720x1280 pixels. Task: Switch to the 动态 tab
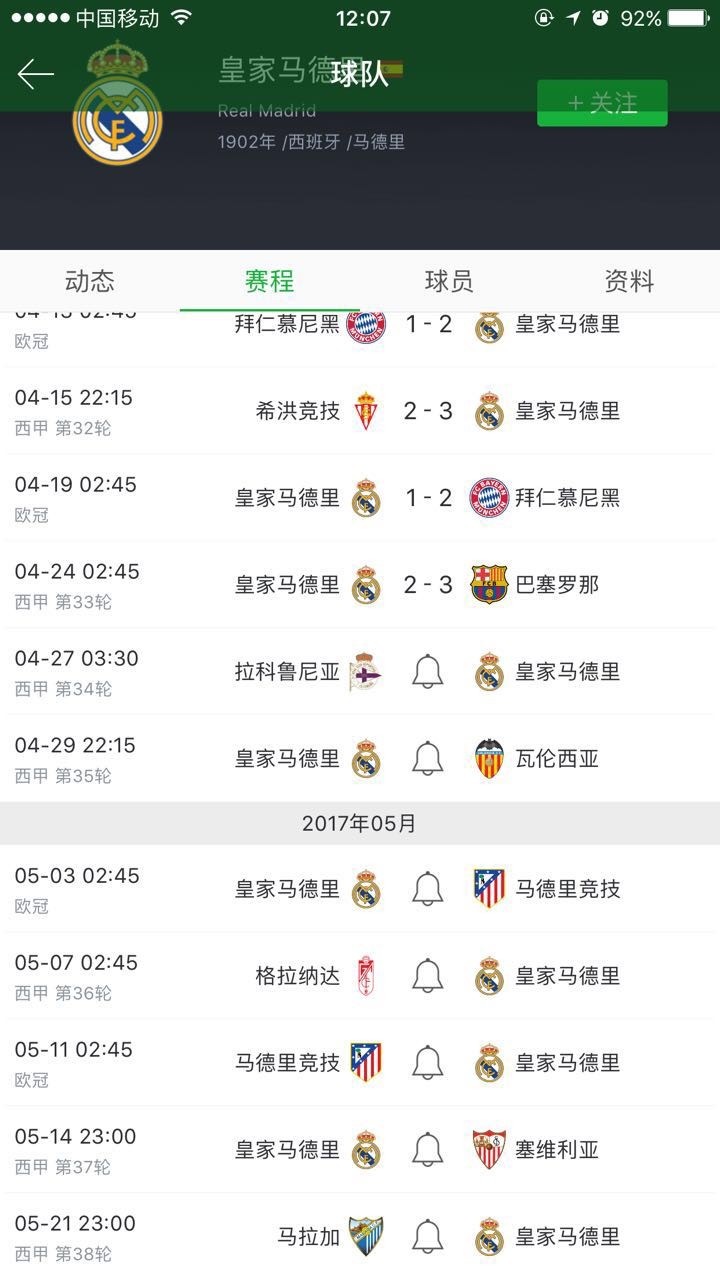(90, 281)
